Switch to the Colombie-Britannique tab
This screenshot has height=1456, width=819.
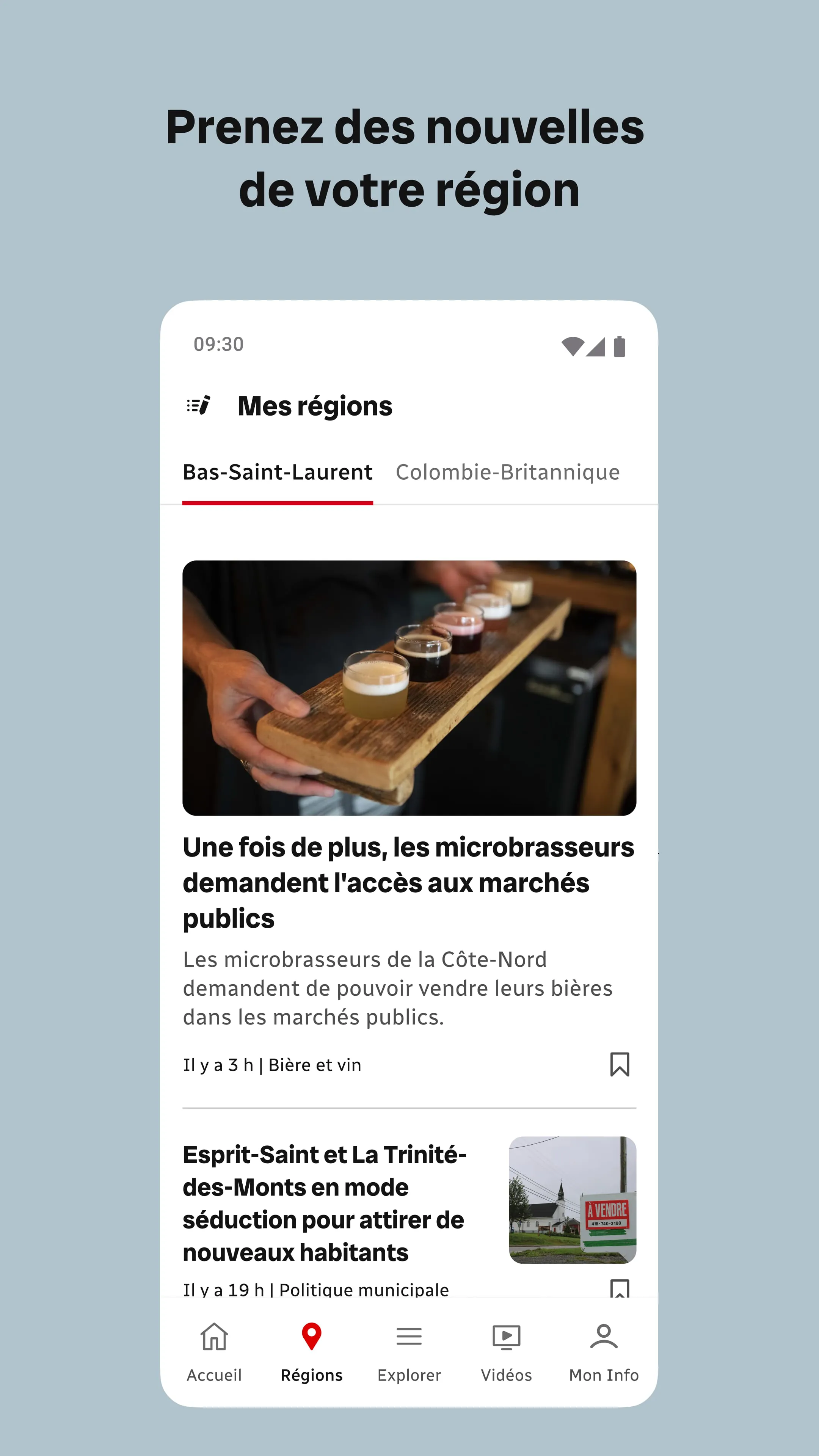pos(508,471)
